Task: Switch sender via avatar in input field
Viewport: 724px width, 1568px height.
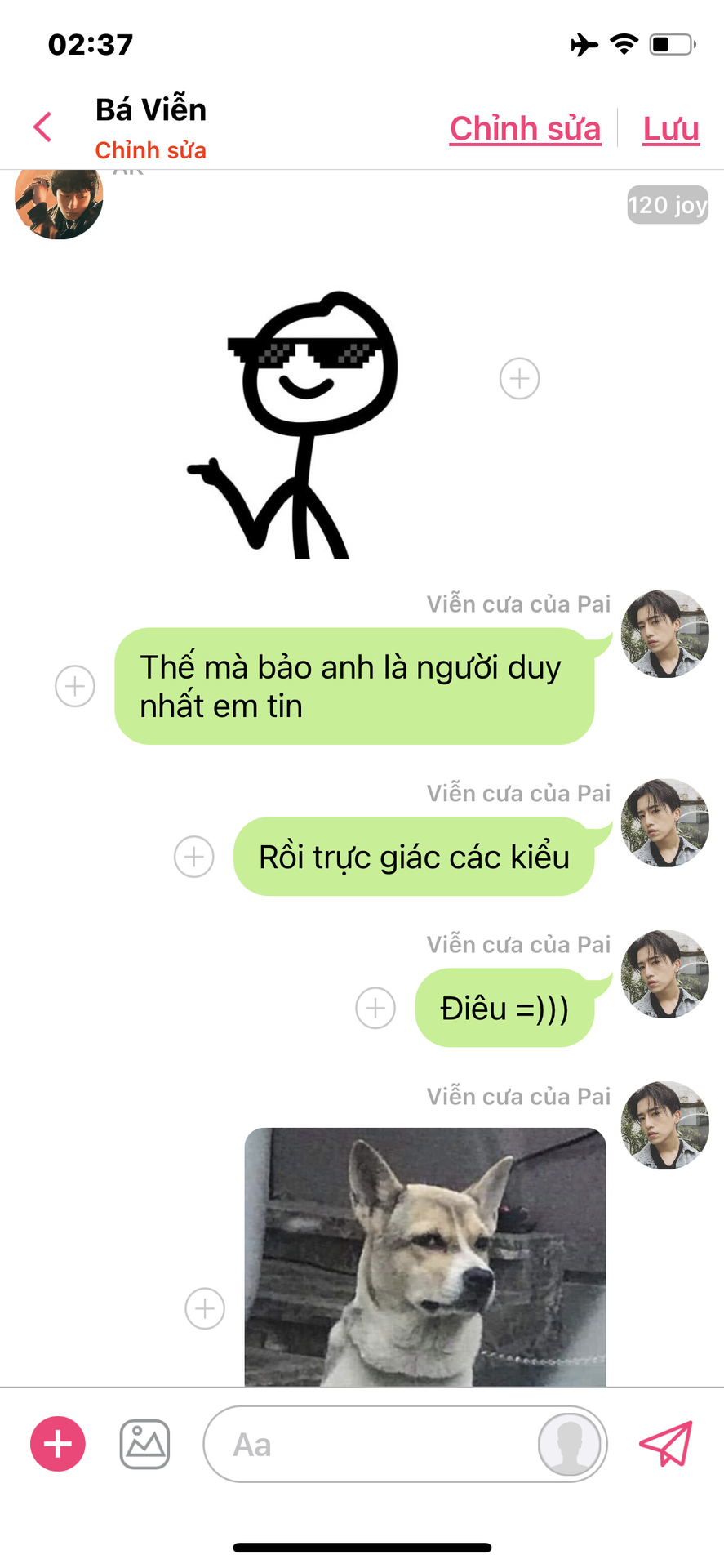Action: tap(570, 1445)
